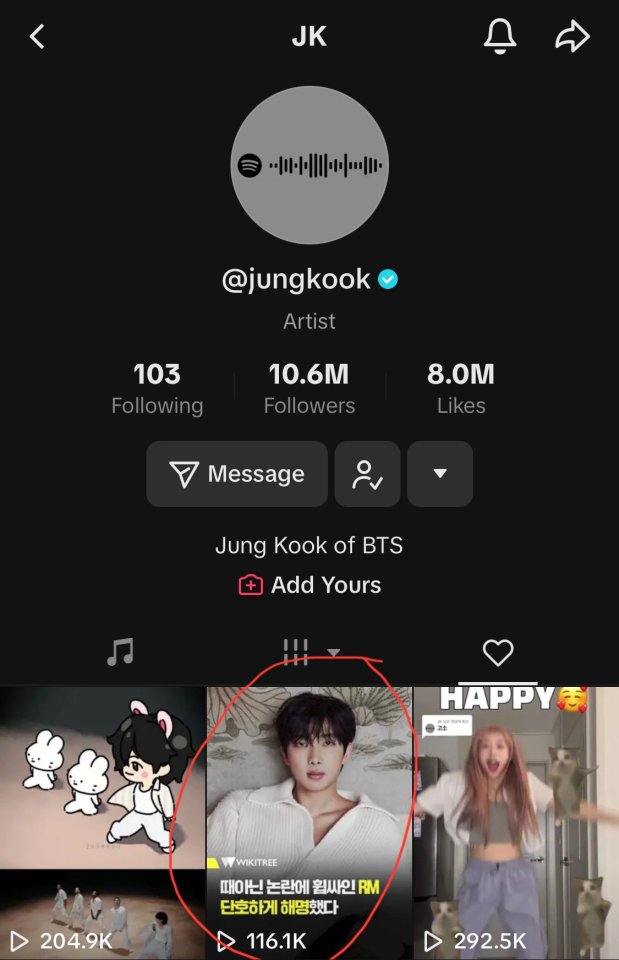Play the Wikitree video with 116.1K views

pos(309,820)
